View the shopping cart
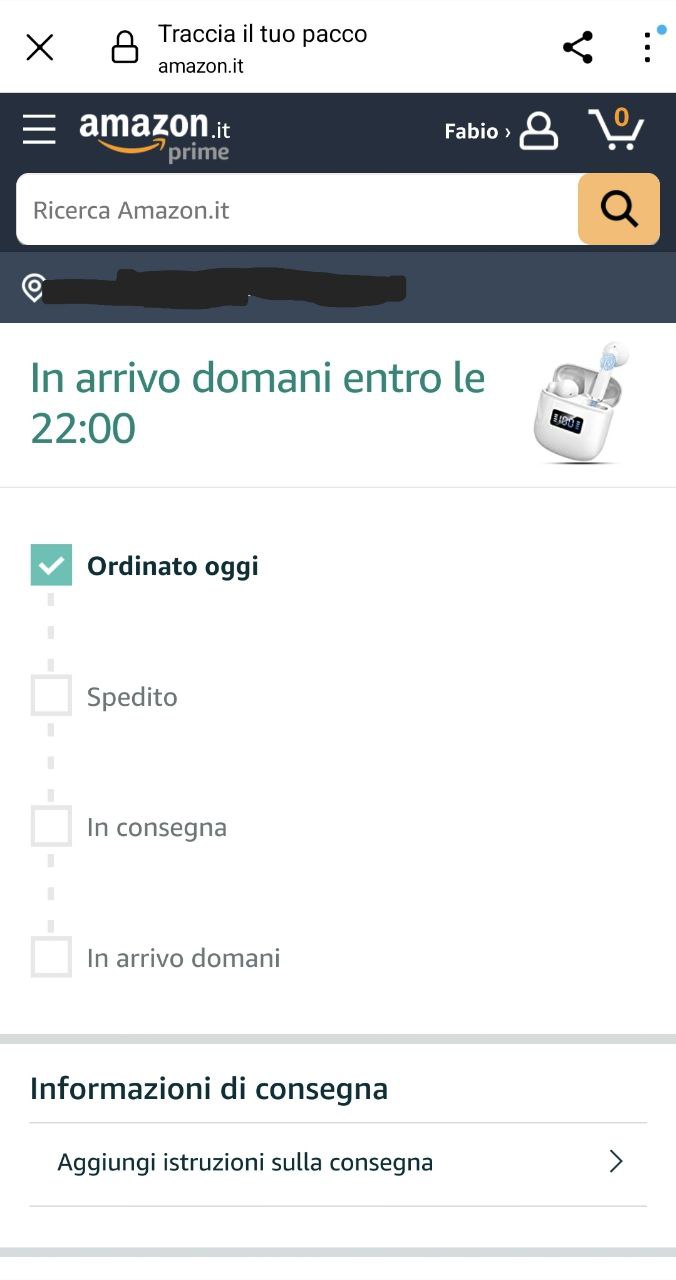Viewport: 676px width, 1280px height. click(x=616, y=130)
